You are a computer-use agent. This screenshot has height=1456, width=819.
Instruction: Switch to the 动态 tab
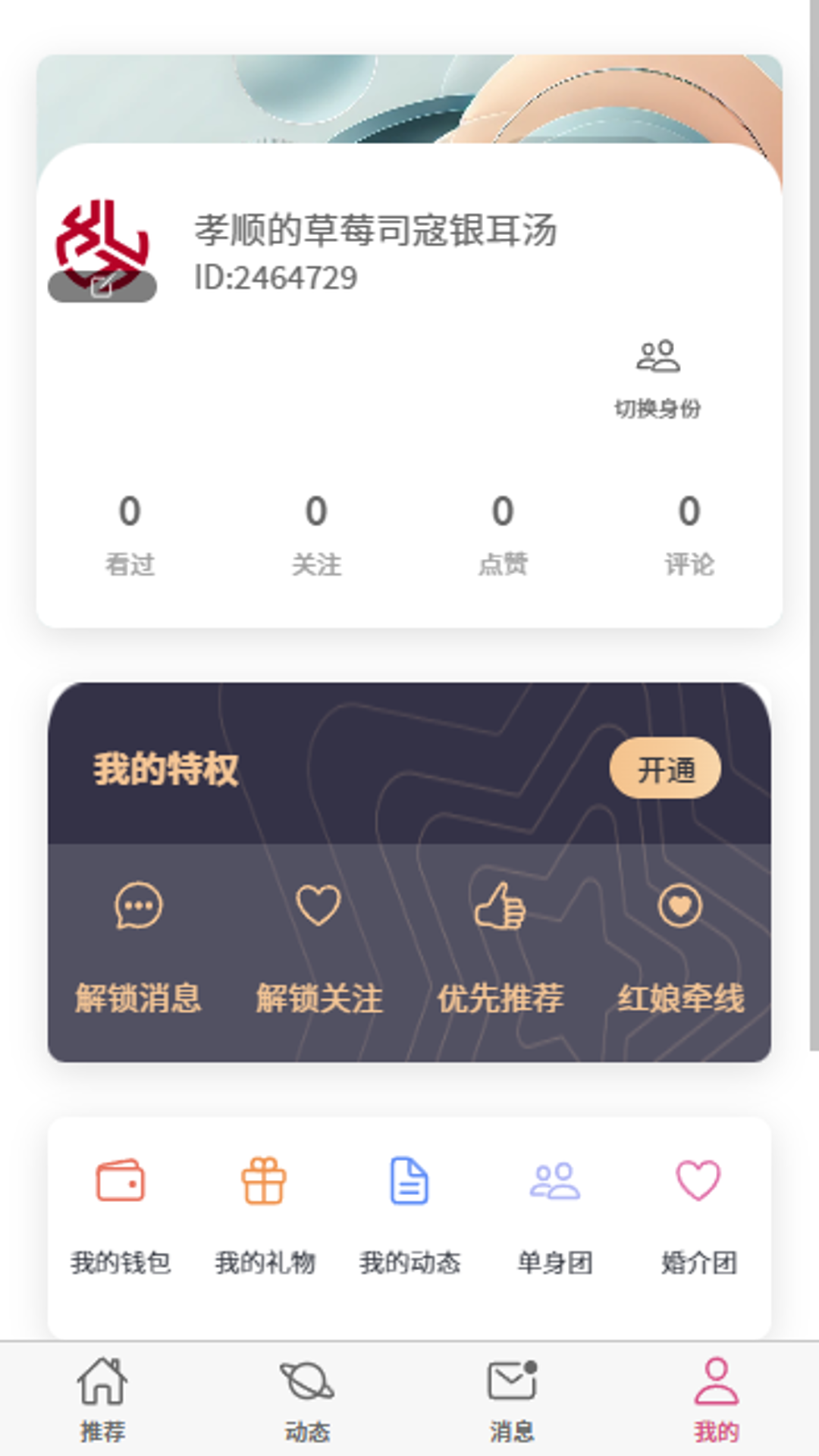(x=307, y=1399)
